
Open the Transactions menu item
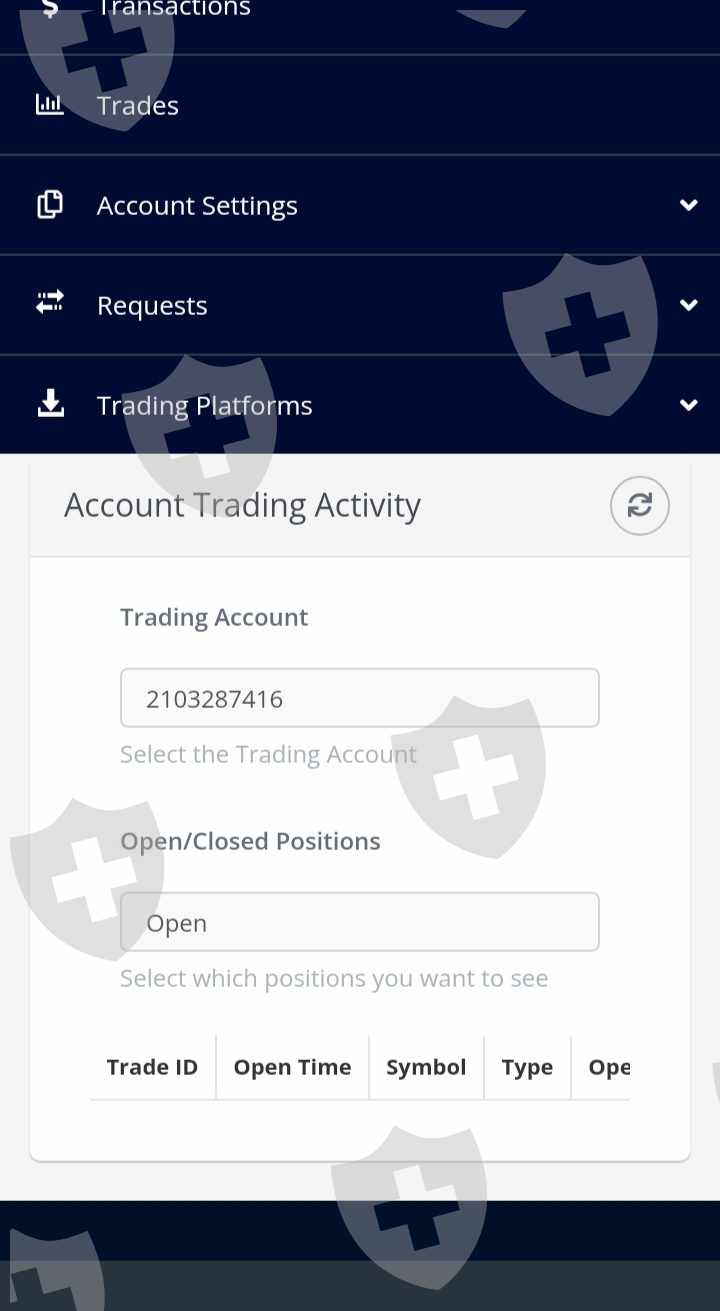[x=360, y=14]
